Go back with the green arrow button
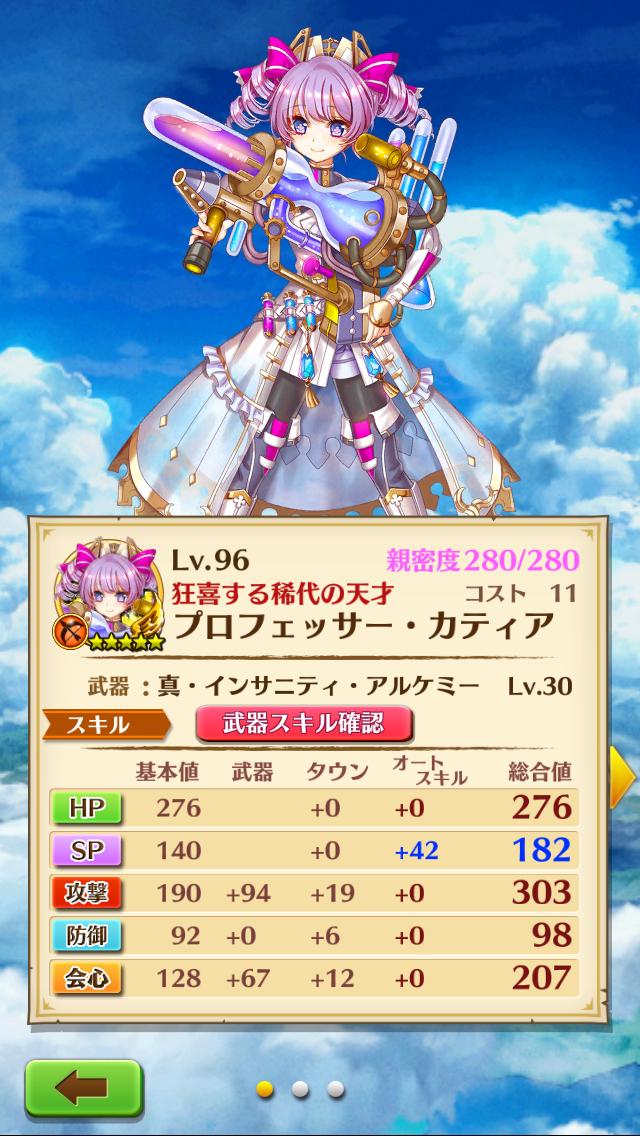Viewport: 640px width, 1136px height. 83,1089
